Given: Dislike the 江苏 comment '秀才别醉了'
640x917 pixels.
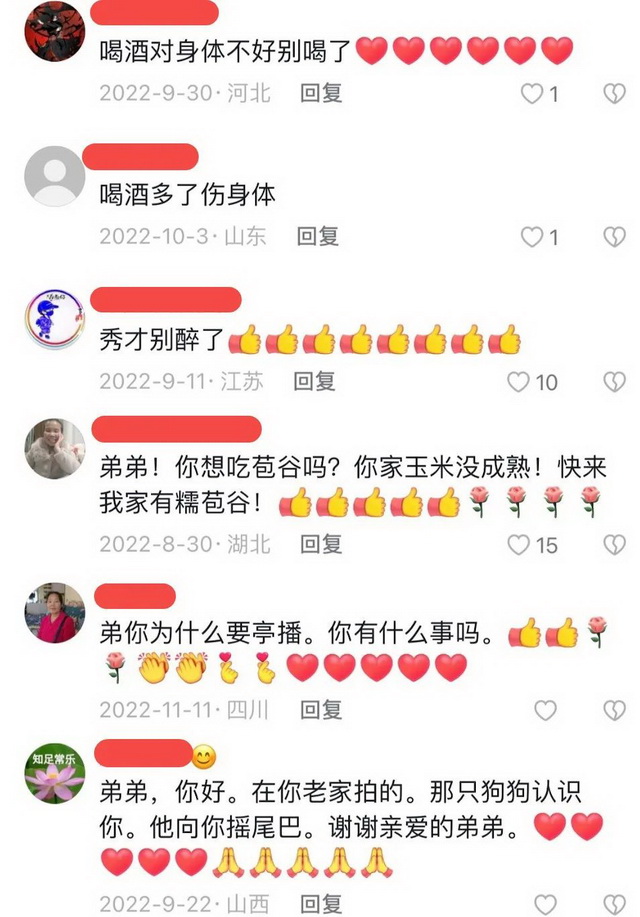Looking at the screenshot, I should [613, 382].
